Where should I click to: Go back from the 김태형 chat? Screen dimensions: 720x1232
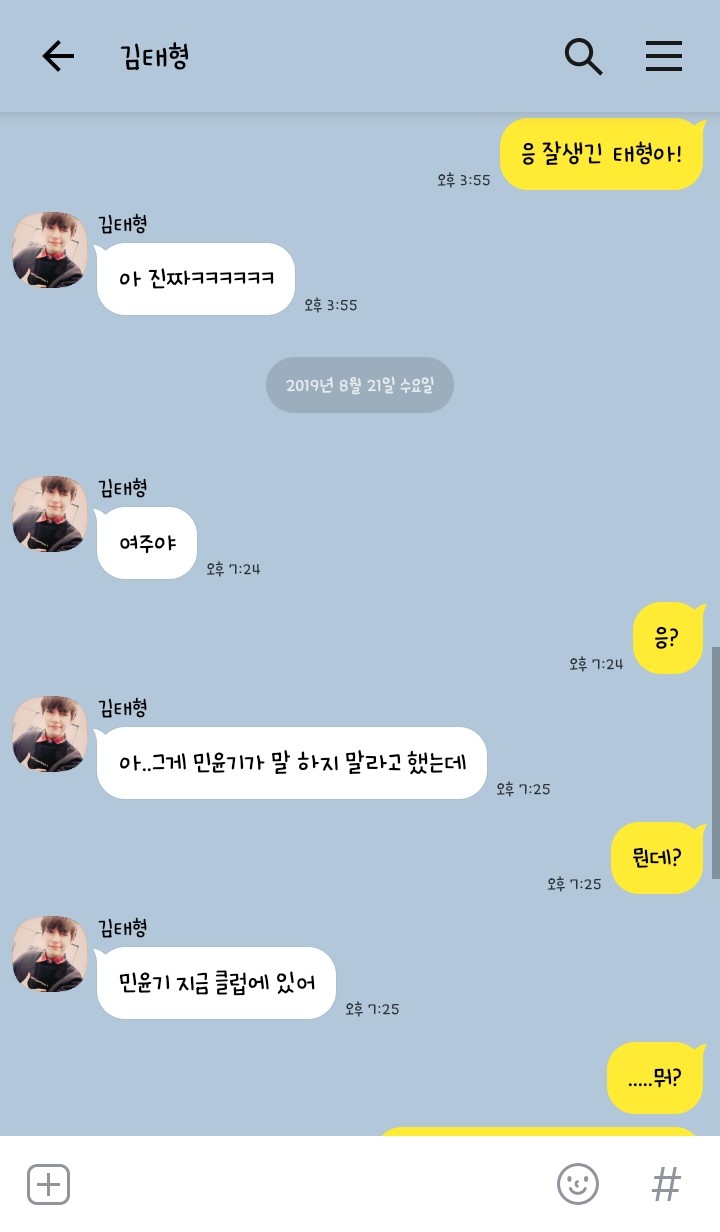[x=58, y=57]
